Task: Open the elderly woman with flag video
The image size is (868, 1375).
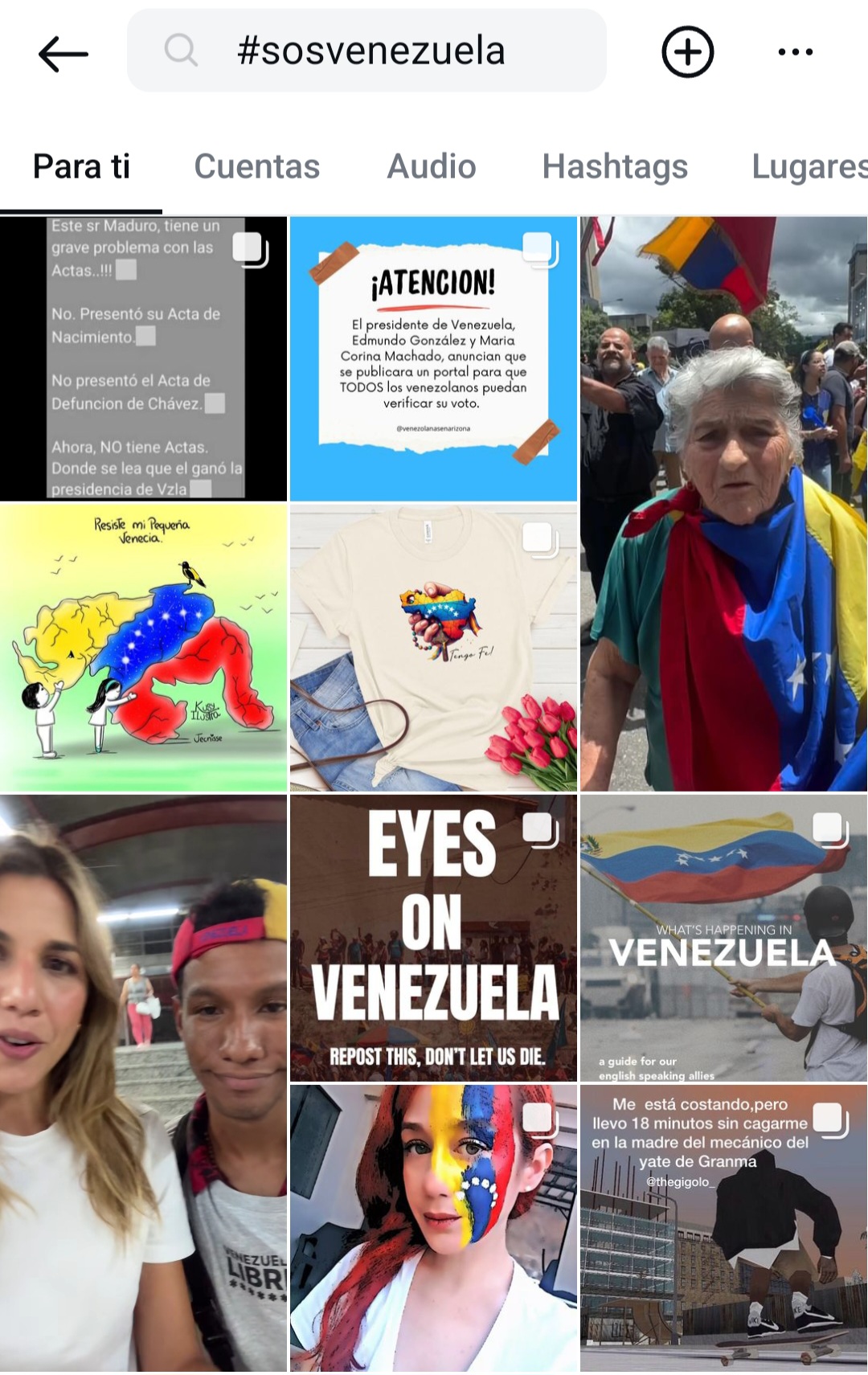Action: coord(723,504)
